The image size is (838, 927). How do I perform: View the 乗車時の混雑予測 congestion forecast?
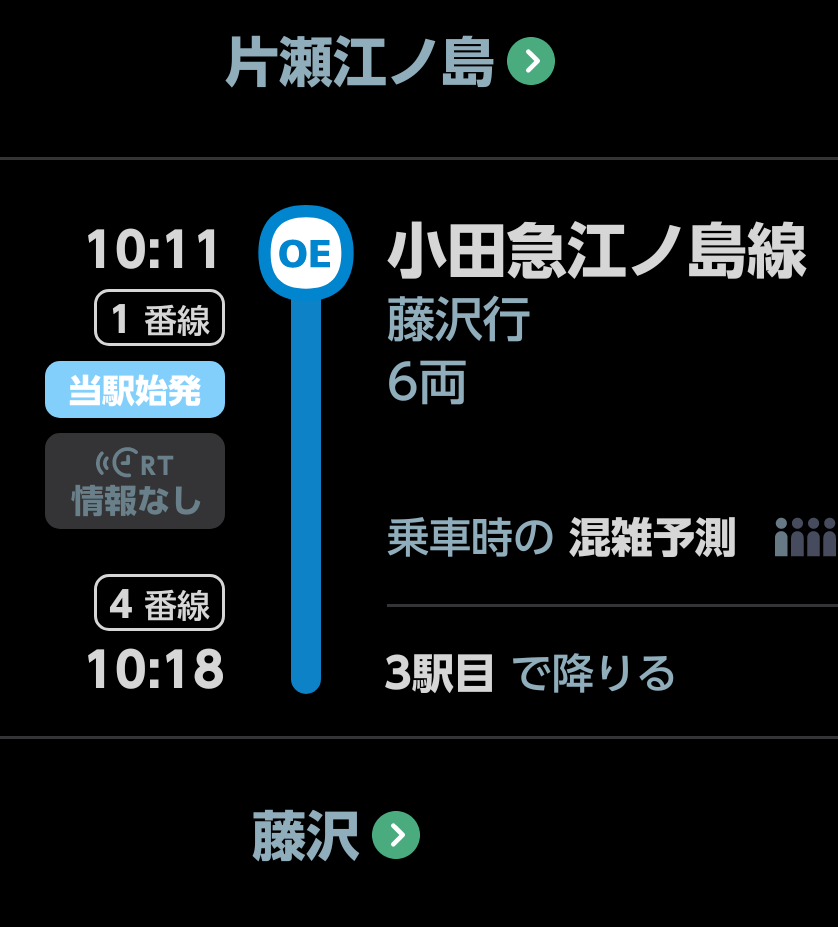[610, 540]
